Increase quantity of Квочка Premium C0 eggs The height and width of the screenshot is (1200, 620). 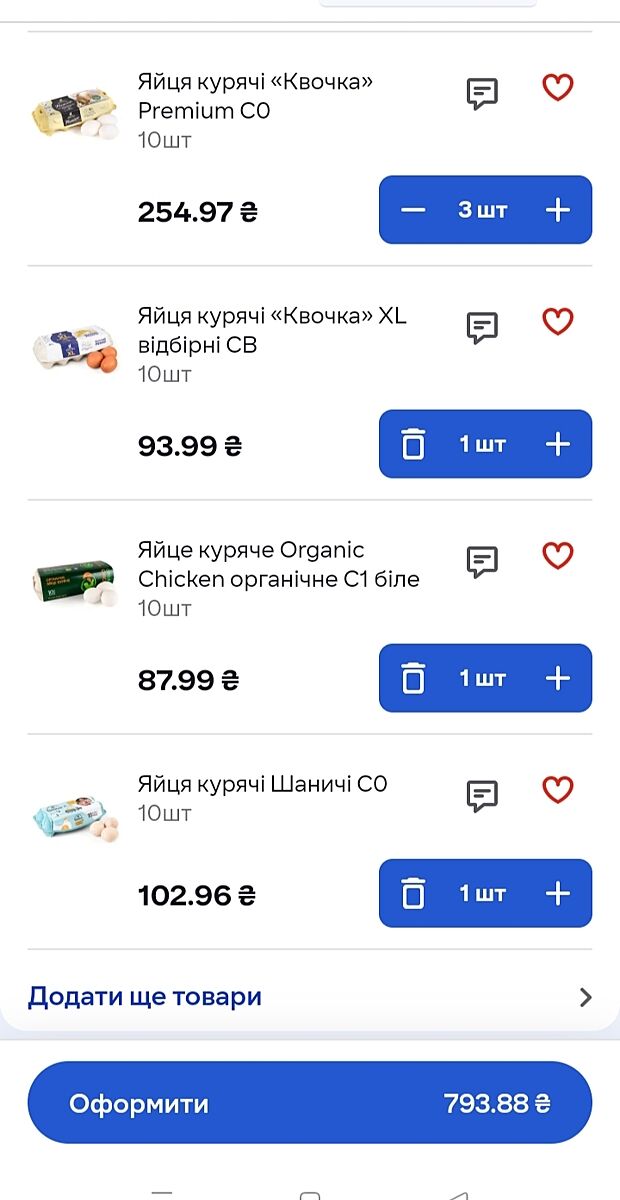(x=557, y=210)
